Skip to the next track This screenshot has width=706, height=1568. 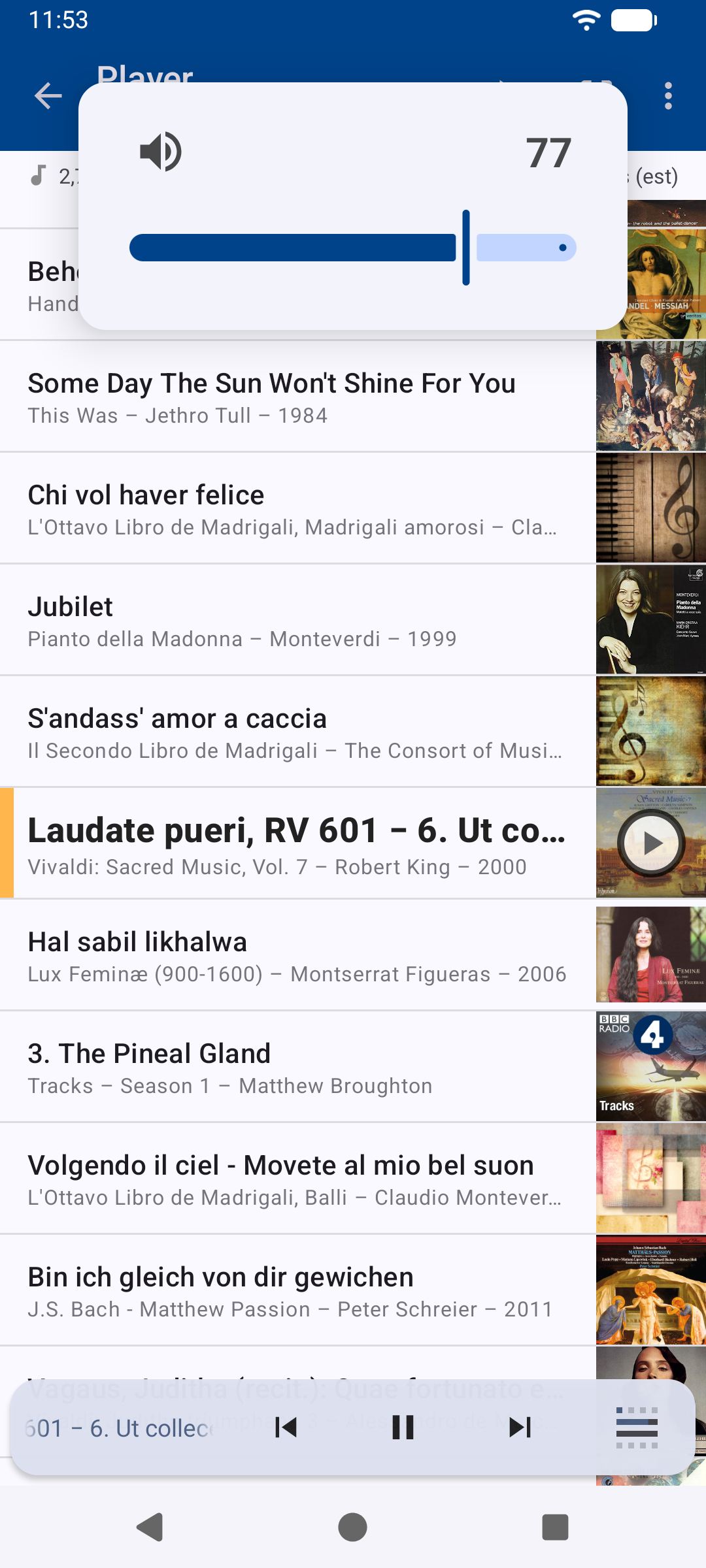520,1428
